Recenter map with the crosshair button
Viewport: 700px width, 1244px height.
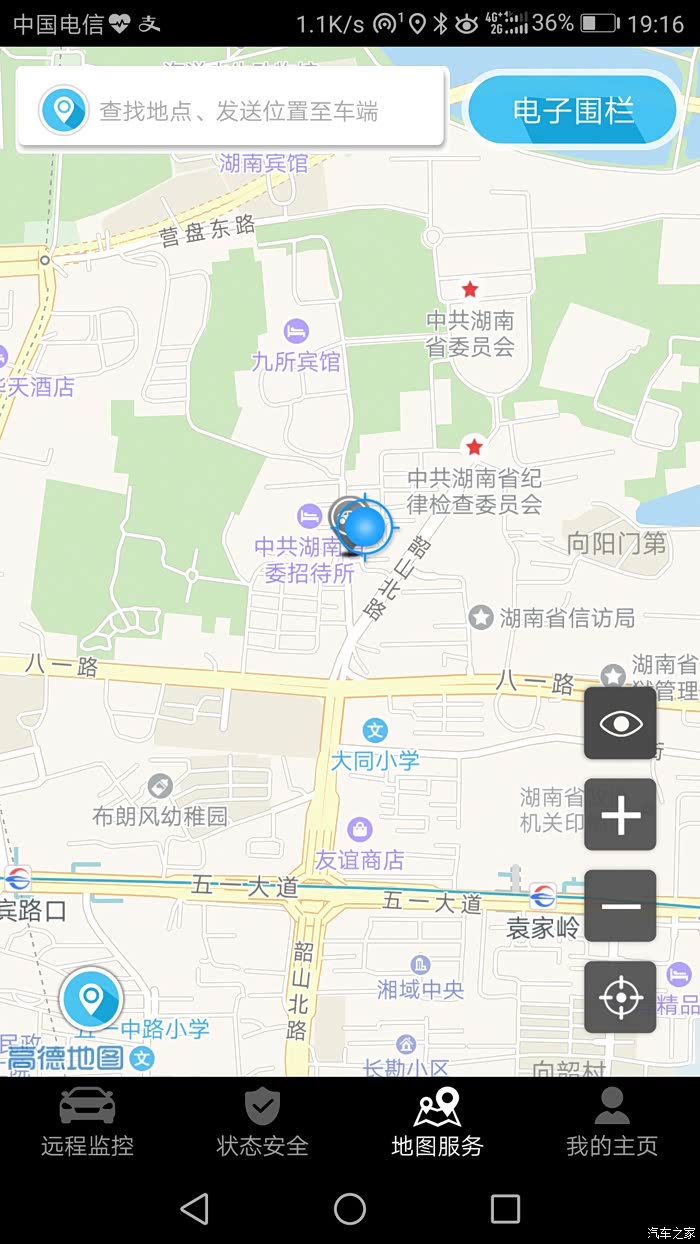click(x=620, y=997)
